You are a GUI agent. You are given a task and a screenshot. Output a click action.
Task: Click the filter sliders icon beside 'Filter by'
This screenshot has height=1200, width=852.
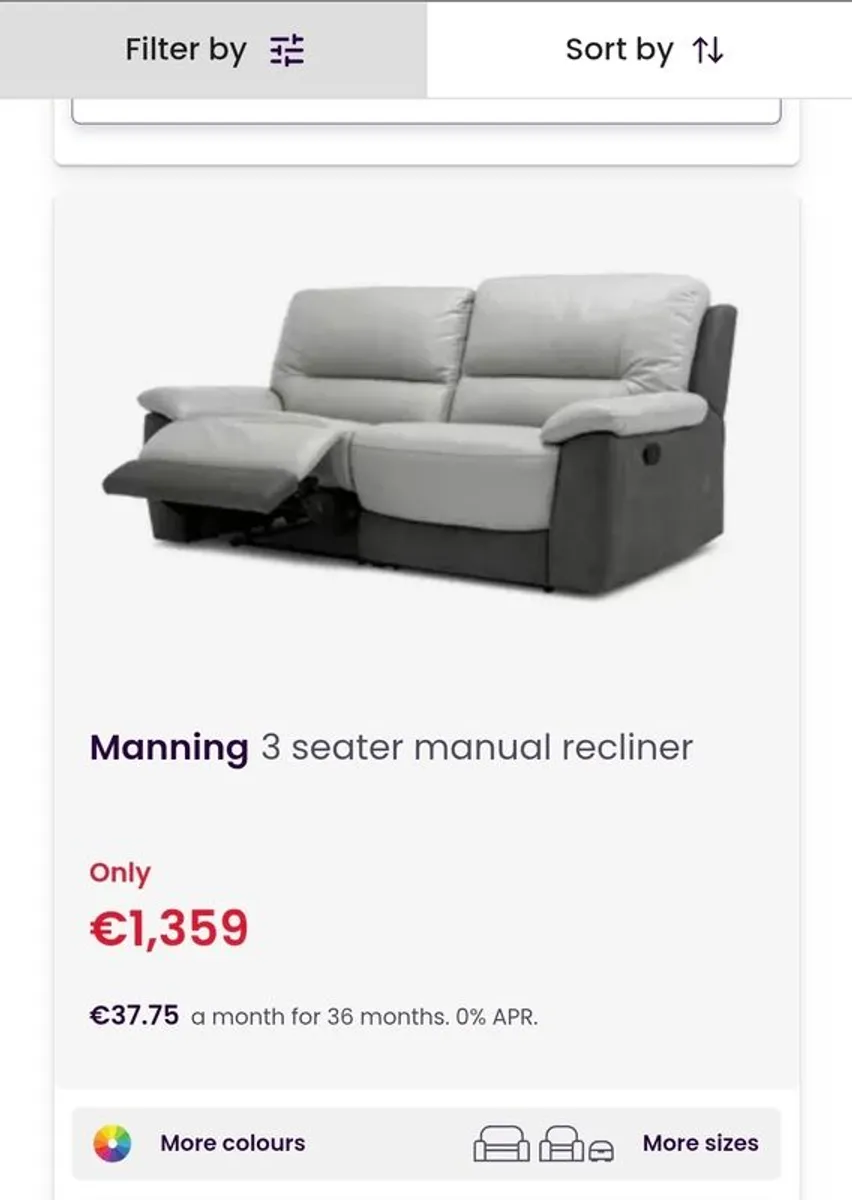click(x=288, y=48)
